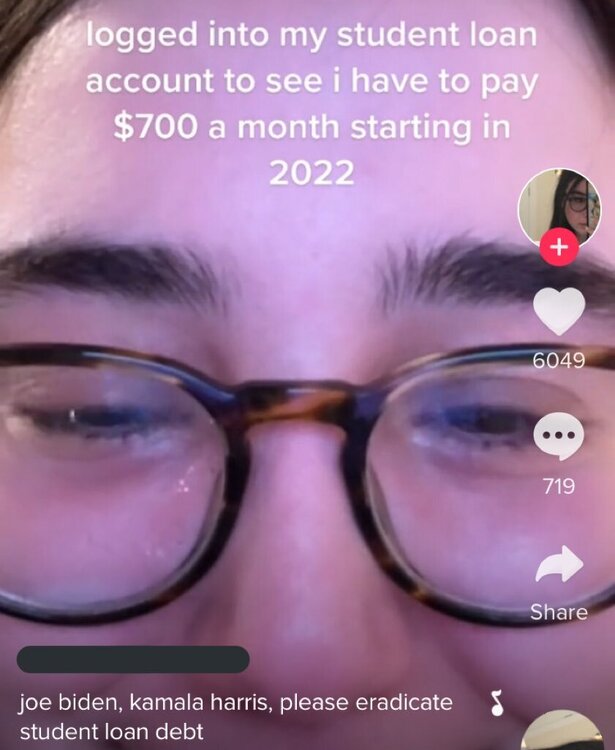Open the spinning sound disc
The height and width of the screenshot is (750, 615).
[x=566, y=732]
